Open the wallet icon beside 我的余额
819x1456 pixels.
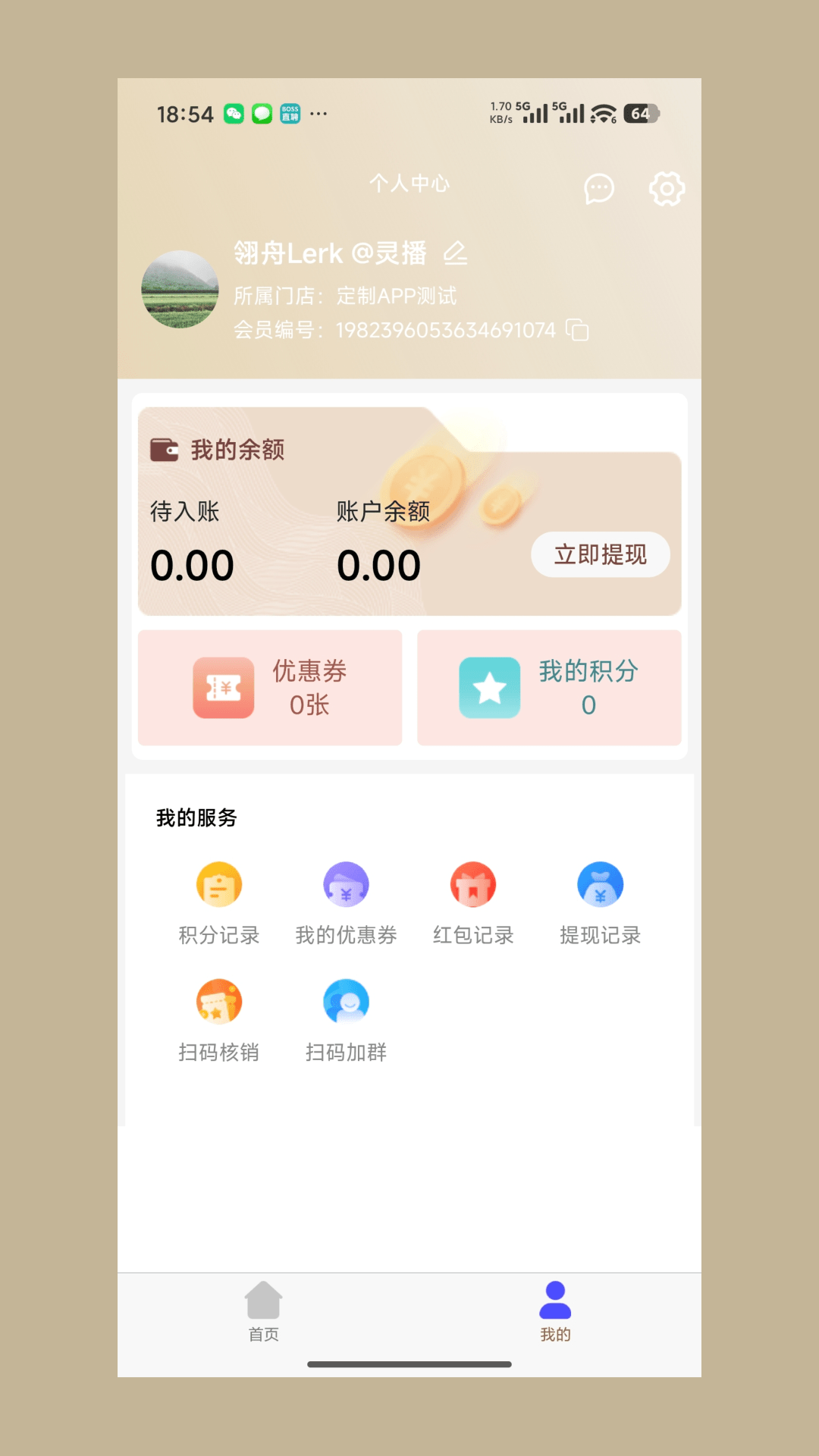(x=164, y=449)
